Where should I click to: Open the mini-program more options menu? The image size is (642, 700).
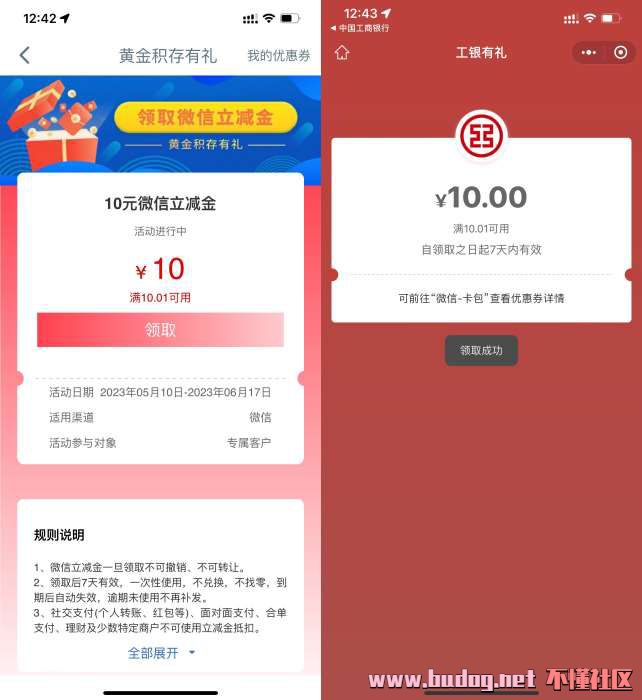tap(588, 53)
